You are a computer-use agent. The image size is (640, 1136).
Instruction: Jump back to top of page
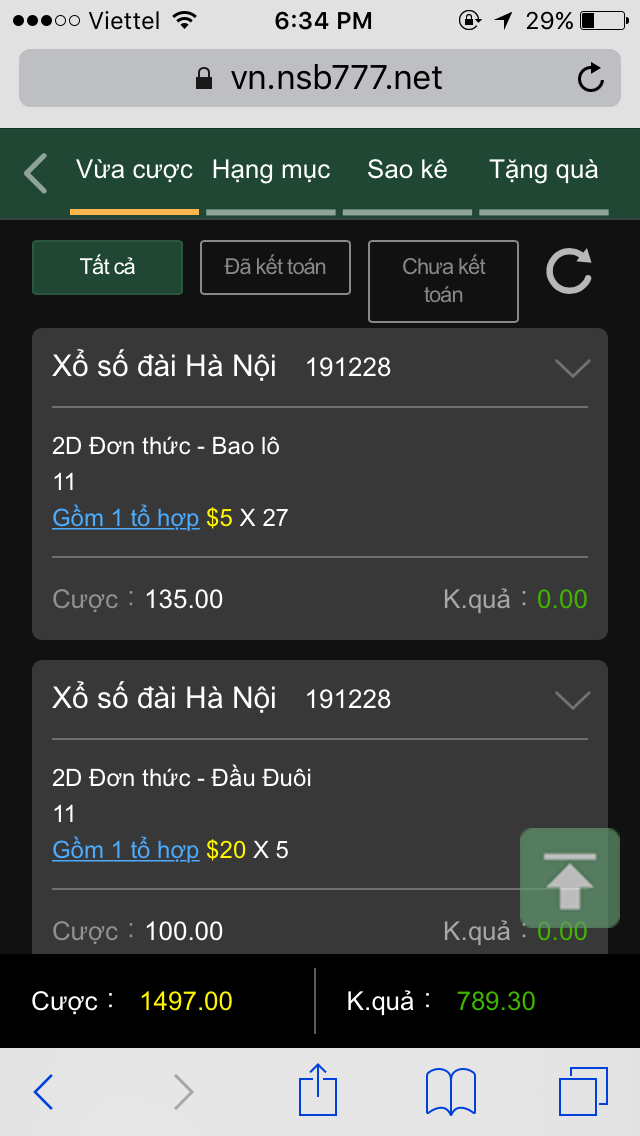tap(569, 879)
